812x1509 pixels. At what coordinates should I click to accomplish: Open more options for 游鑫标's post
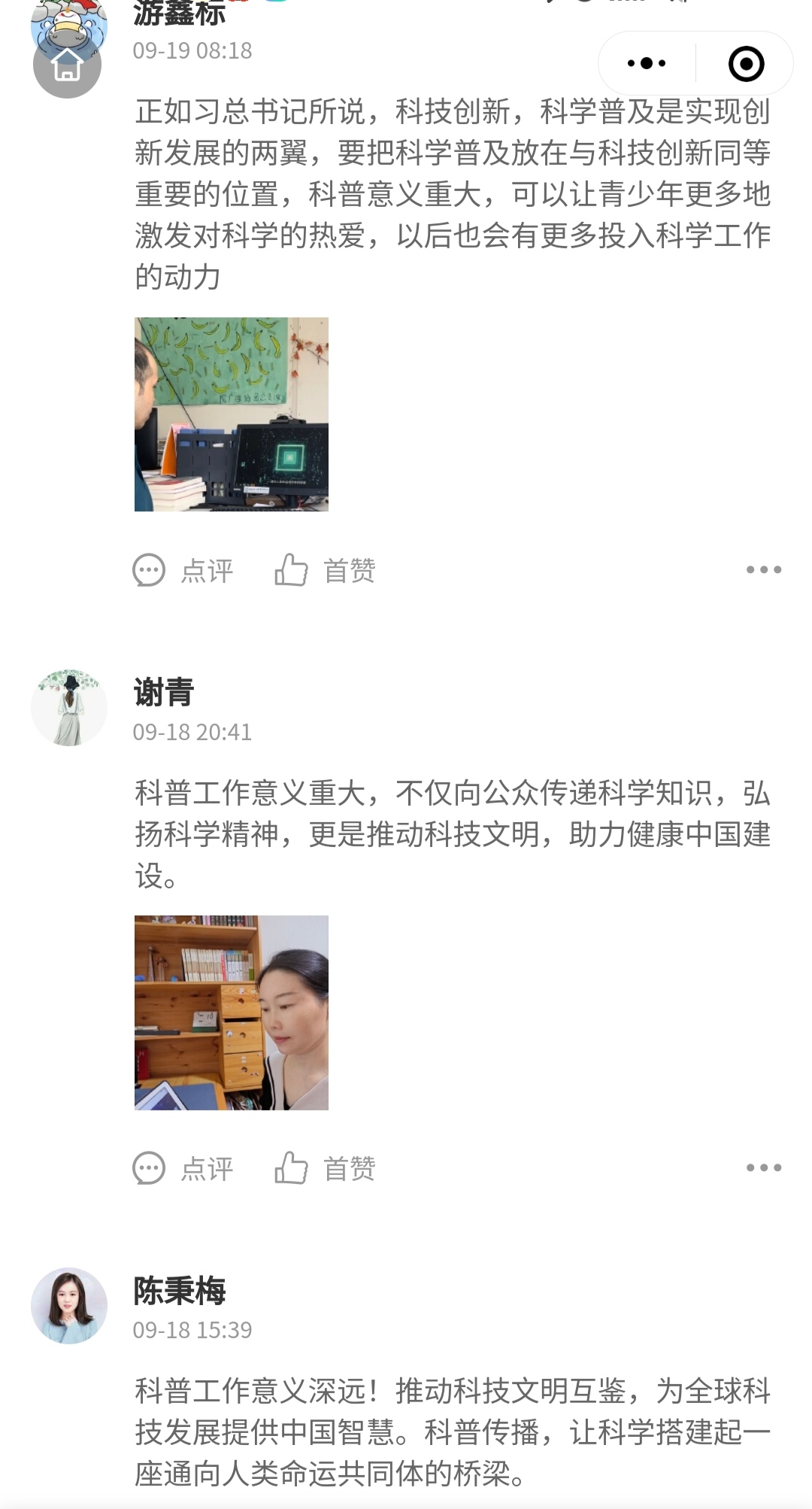coord(763,570)
